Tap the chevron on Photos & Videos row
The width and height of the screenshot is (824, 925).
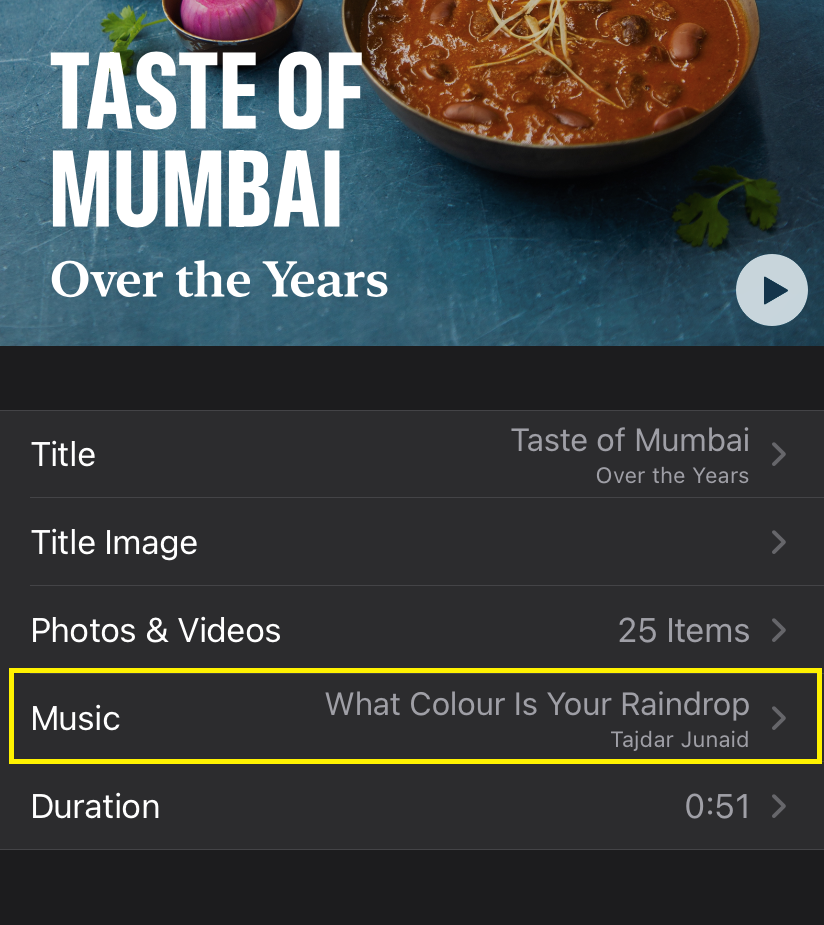click(x=778, y=630)
